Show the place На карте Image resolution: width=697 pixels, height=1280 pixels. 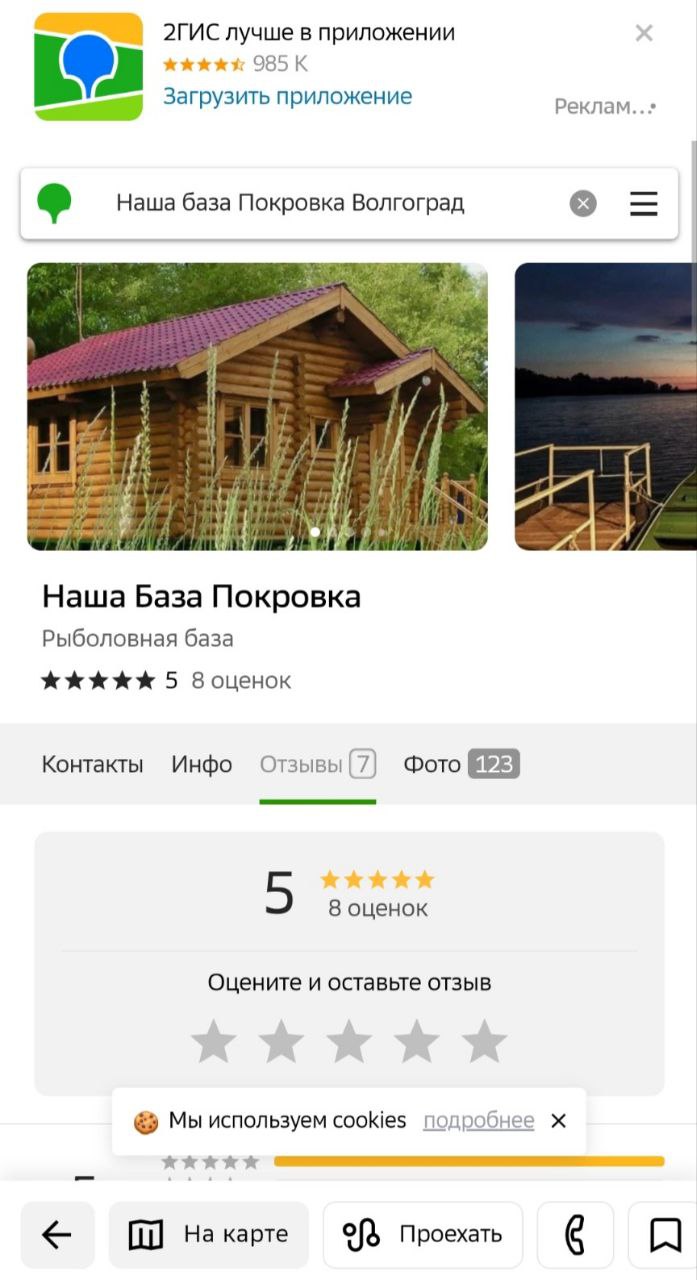[209, 1235]
